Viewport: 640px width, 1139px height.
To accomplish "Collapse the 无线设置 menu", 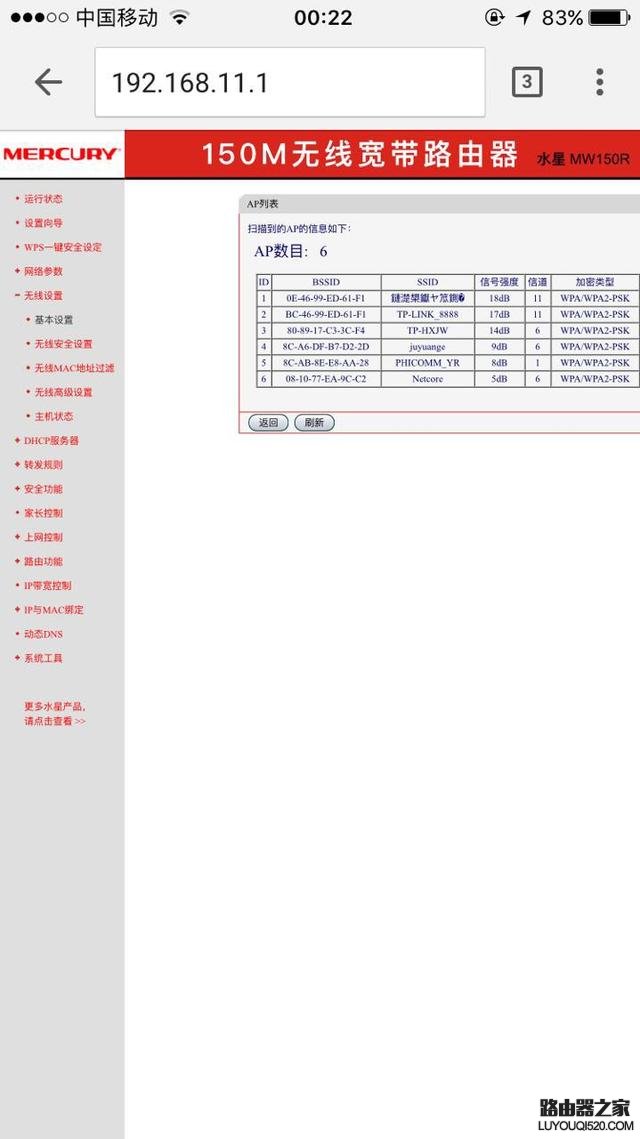I will pyautogui.click(x=43, y=296).
